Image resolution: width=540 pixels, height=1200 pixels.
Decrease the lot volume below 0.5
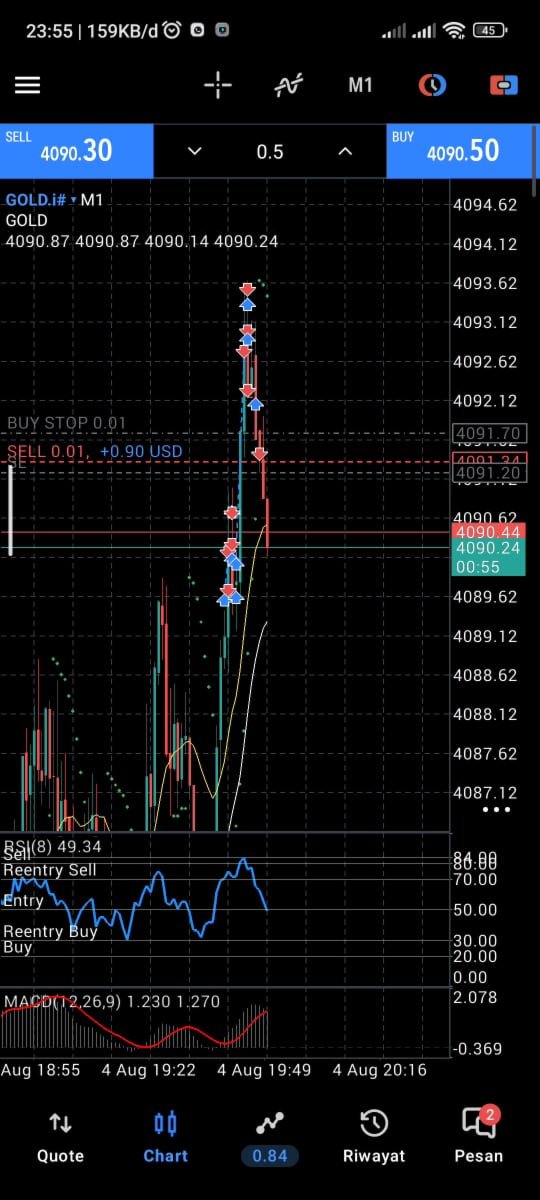tap(195, 151)
